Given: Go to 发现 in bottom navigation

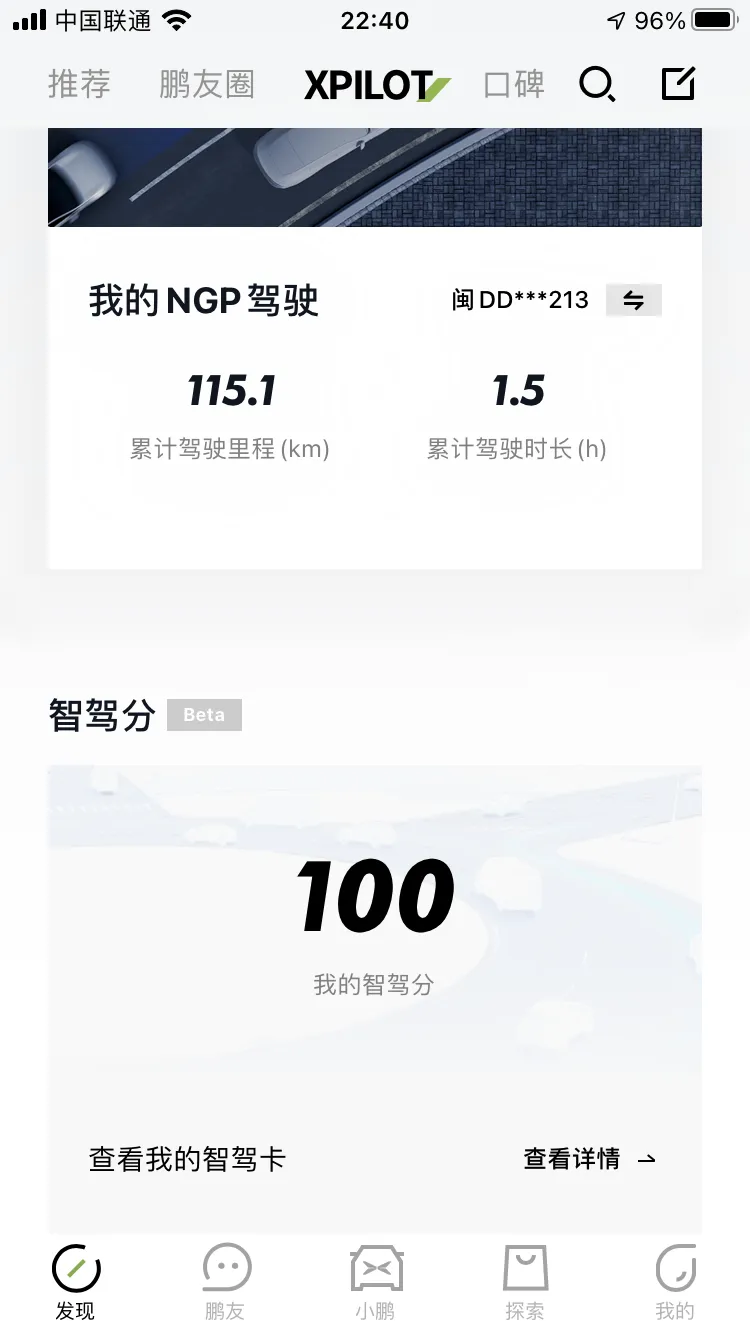Looking at the screenshot, I should (x=76, y=1281).
